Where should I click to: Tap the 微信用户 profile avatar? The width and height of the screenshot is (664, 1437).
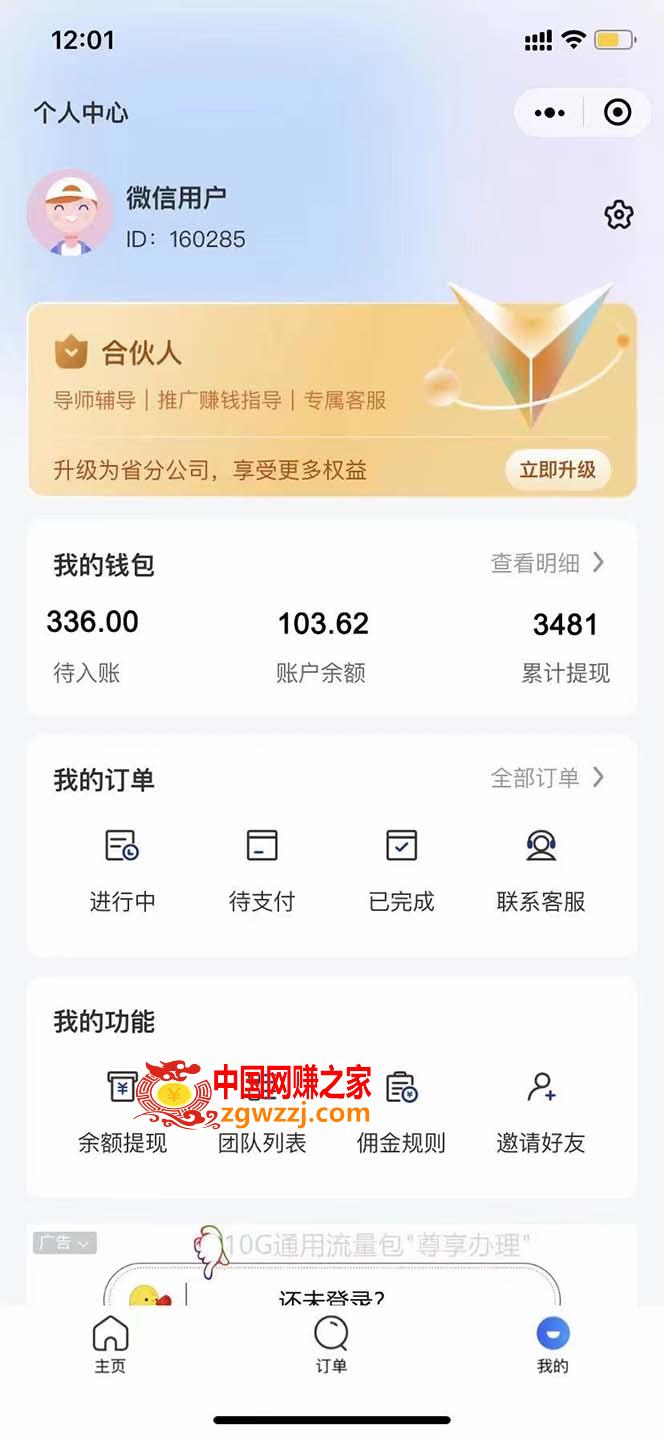[69, 213]
